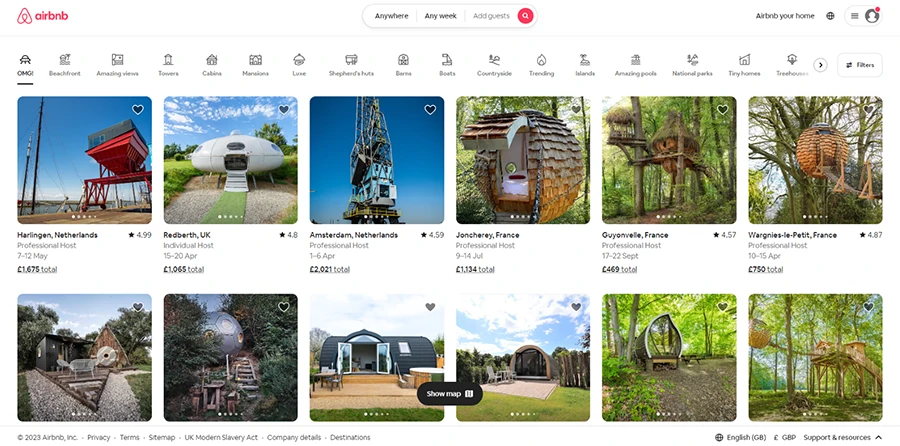Select the Any week date option

click(x=440, y=16)
